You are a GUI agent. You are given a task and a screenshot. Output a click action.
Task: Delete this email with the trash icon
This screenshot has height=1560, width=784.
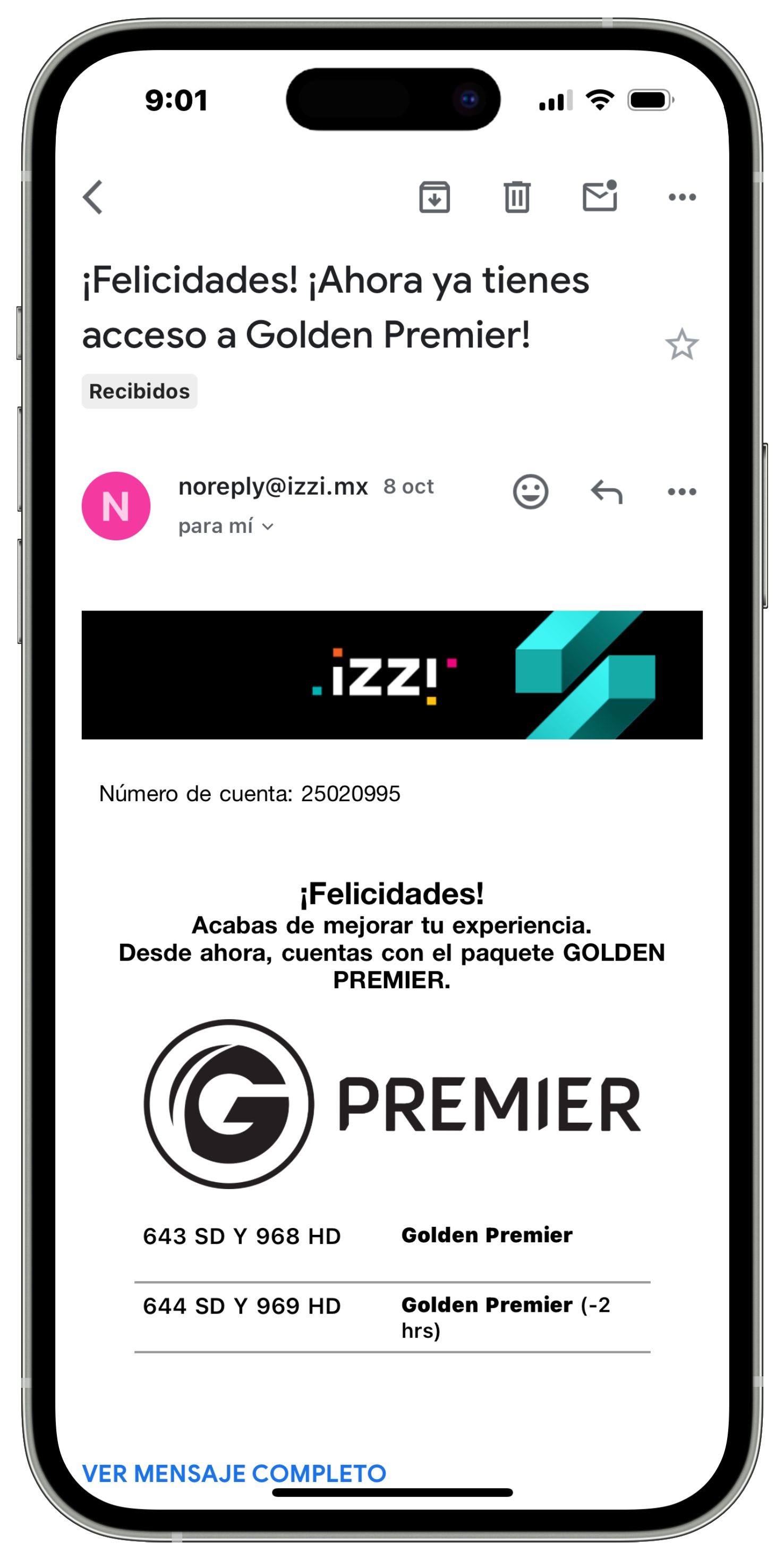[516, 198]
